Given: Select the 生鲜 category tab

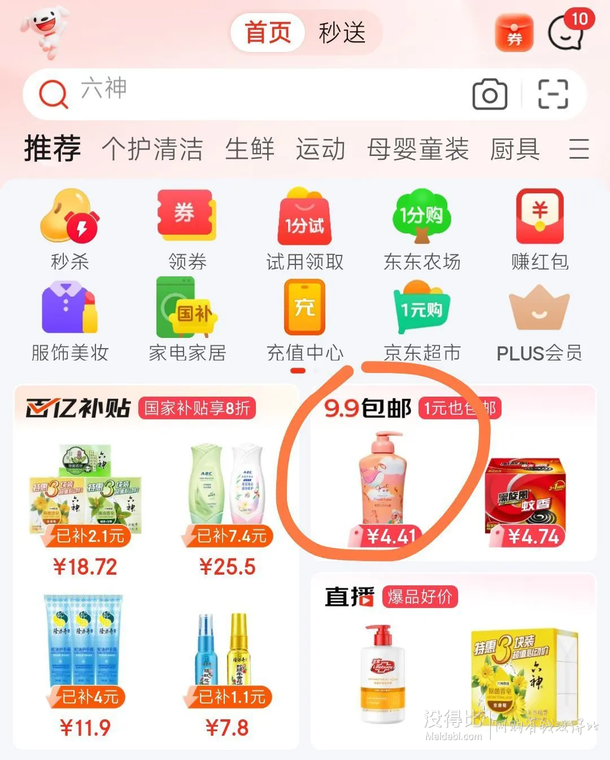Looking at the screenshot, I should tap(249, 150).
